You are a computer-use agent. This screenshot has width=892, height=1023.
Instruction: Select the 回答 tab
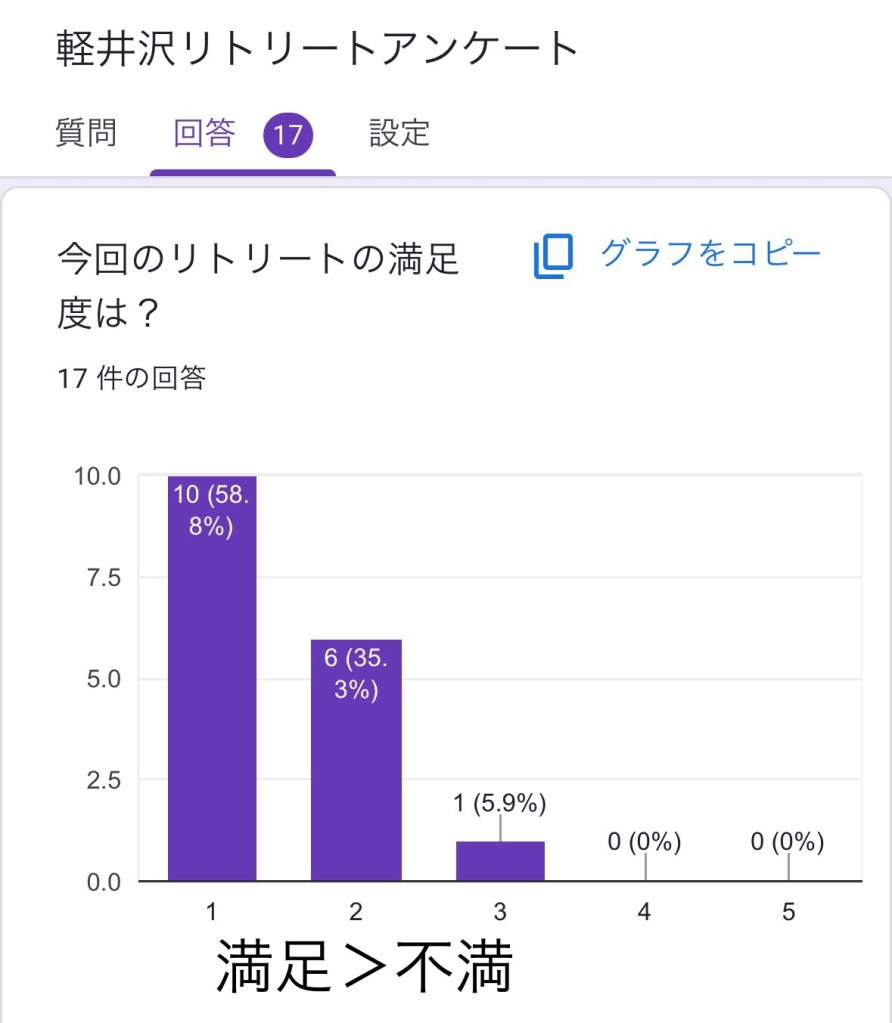click(x=205, y=133)
